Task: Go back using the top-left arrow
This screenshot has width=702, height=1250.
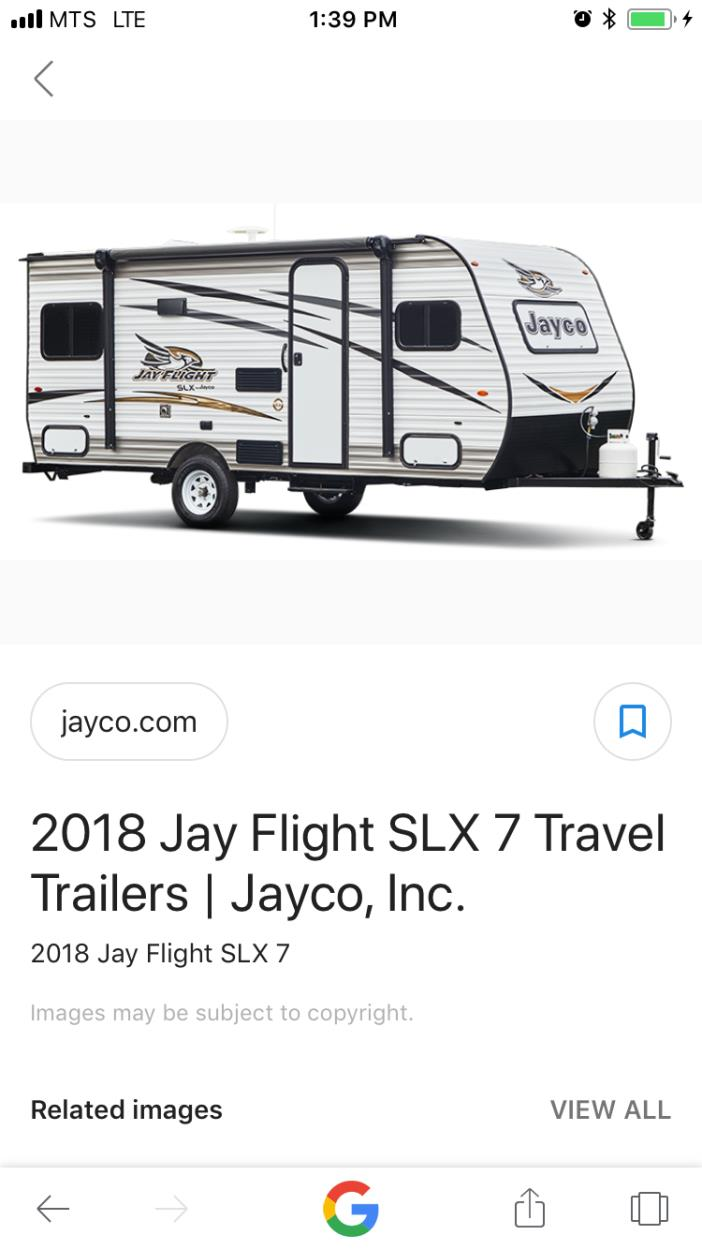Action: [43, 78]
